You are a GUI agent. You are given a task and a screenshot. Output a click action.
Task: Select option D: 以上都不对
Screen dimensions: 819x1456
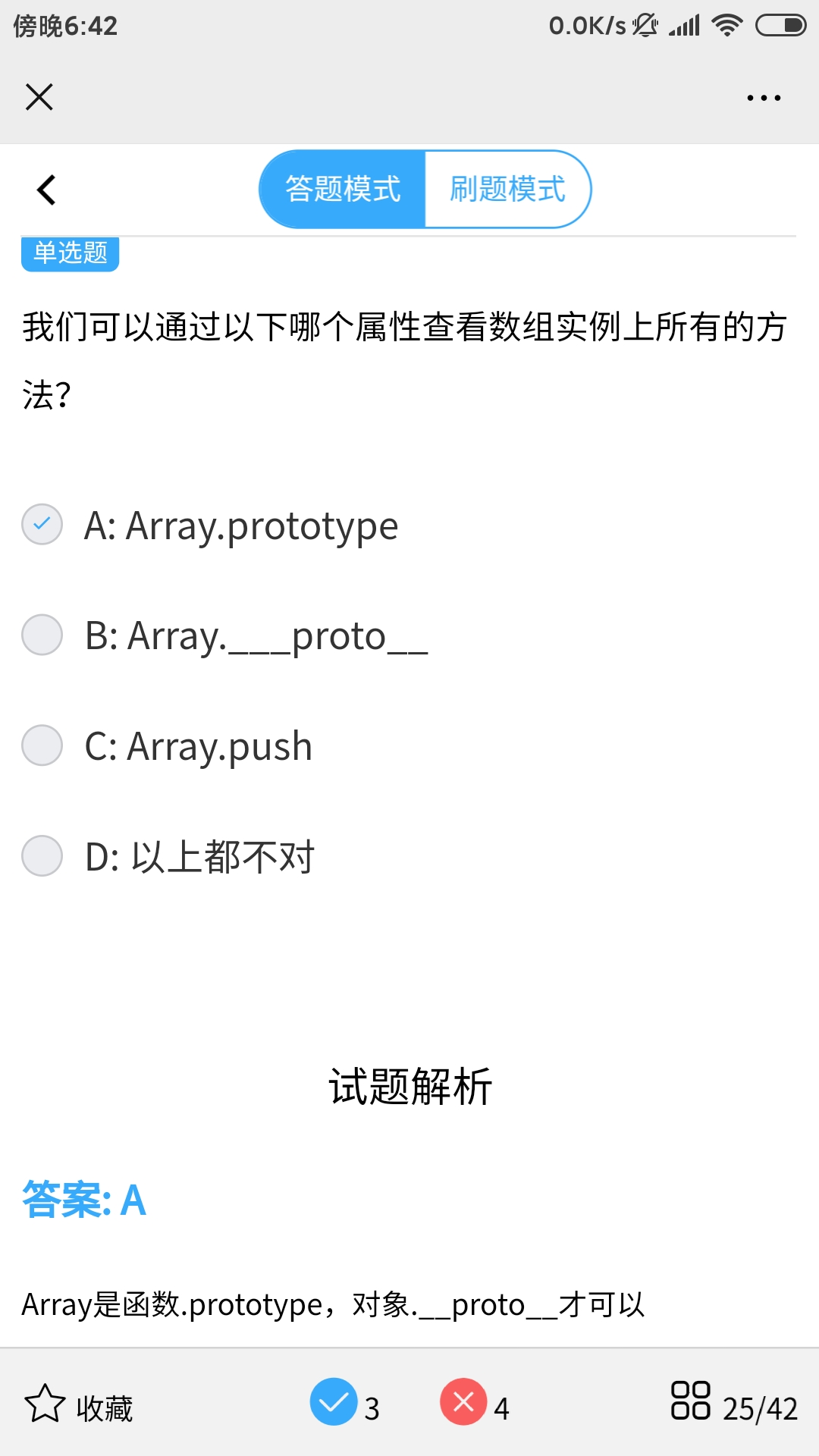pos(42,856)
